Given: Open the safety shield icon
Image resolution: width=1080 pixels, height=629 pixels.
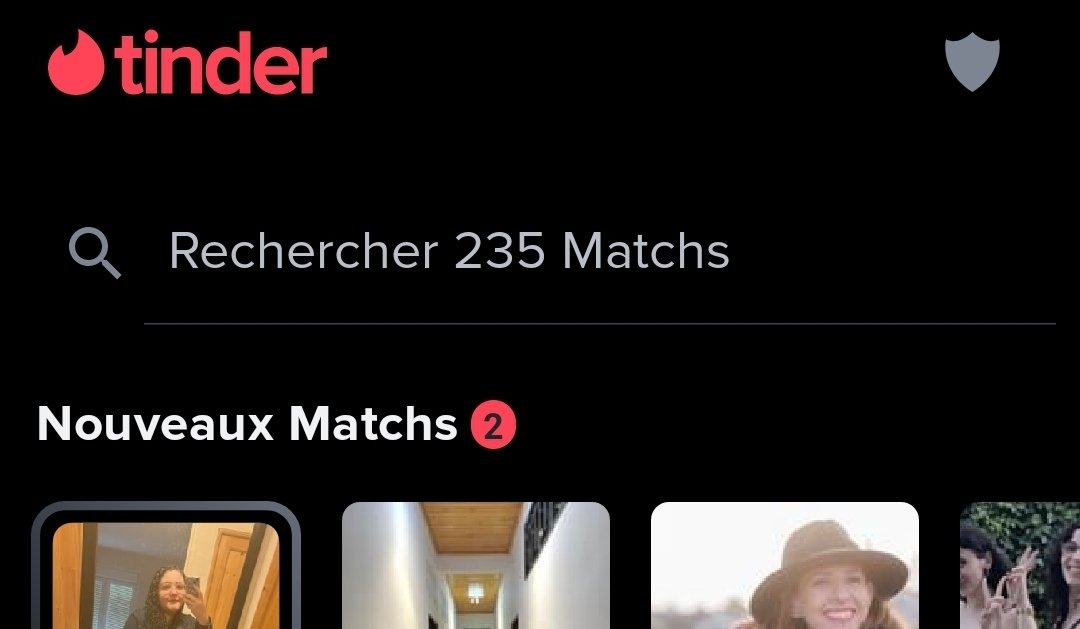Looking at the screenshot, I should tap(972, 63).
